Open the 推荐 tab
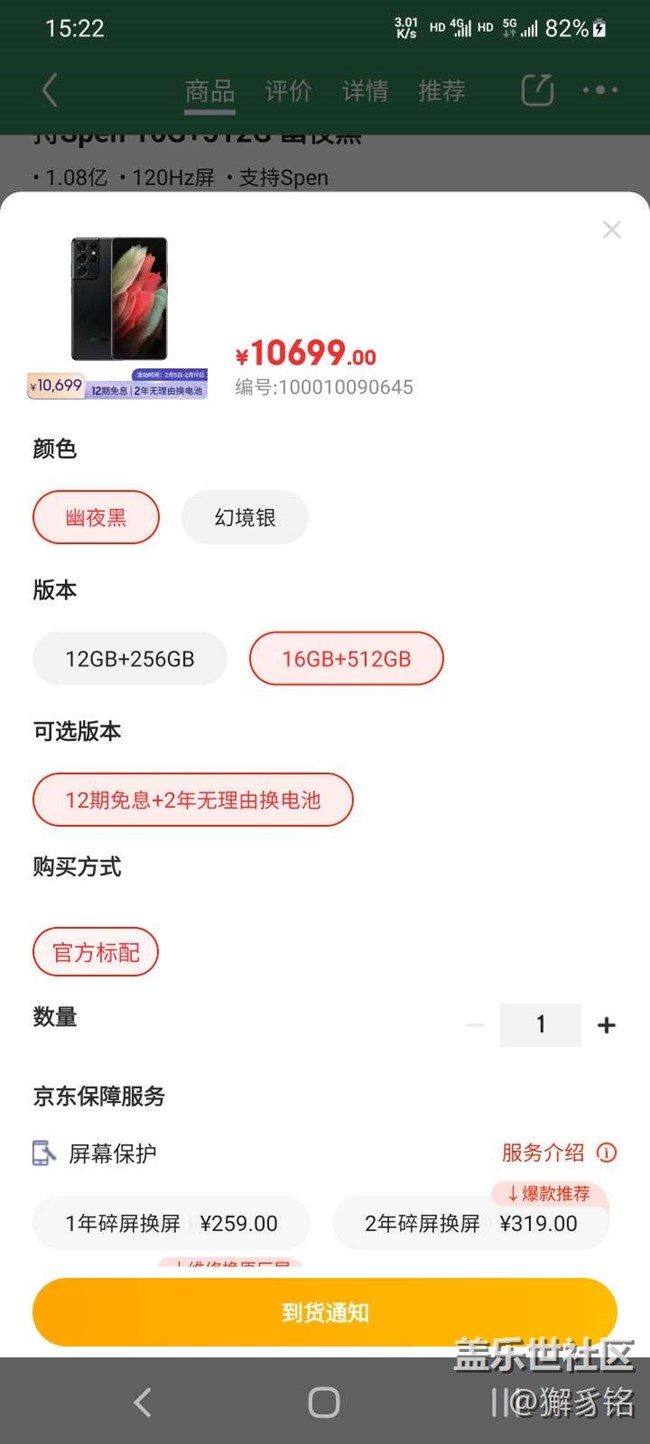Screen dimensions: 650x1444 [442, 91]
